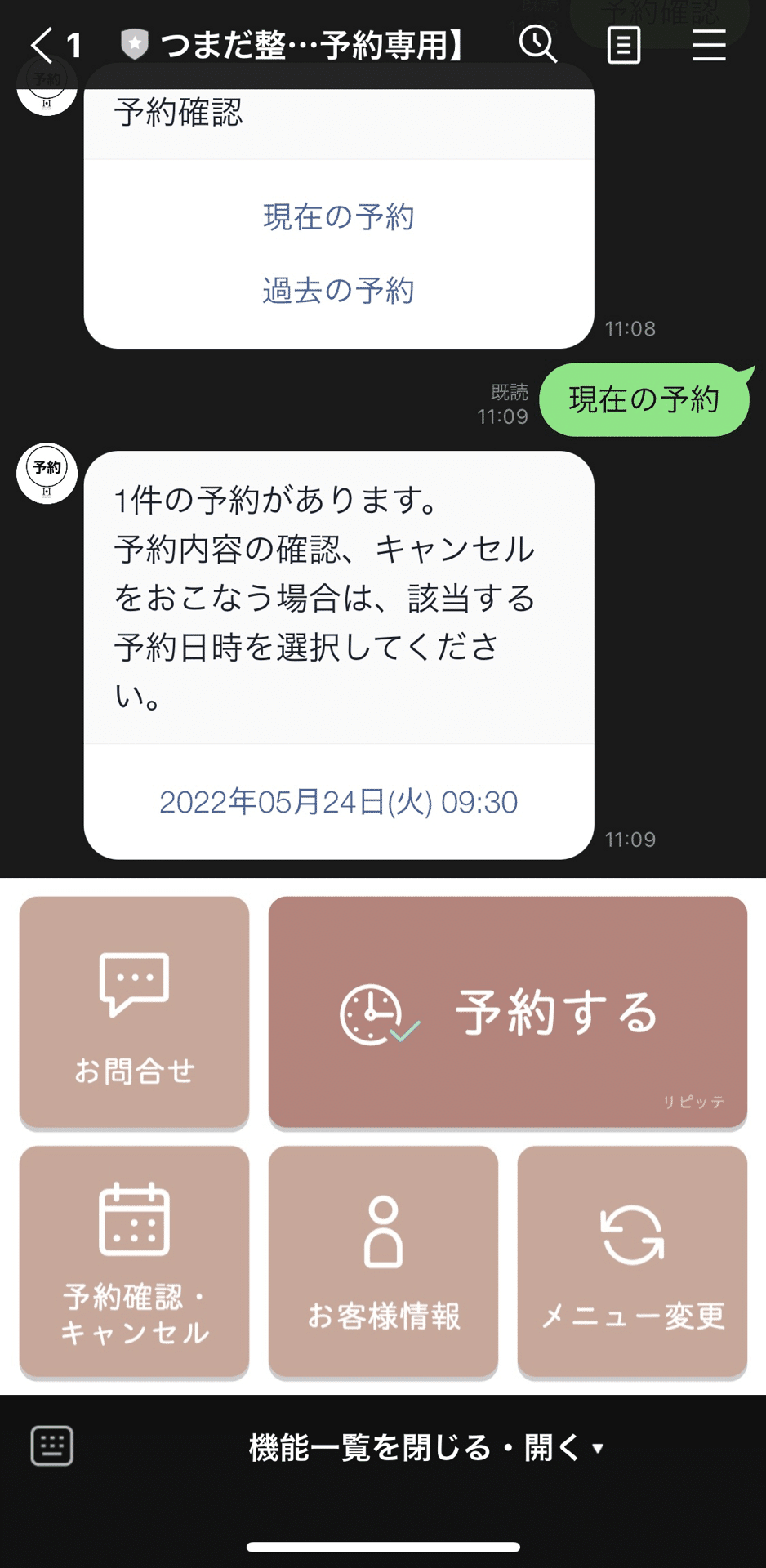
Task: Toggle 機能一覧を閉じる・開く menu bar
Action: point(425,1448)
